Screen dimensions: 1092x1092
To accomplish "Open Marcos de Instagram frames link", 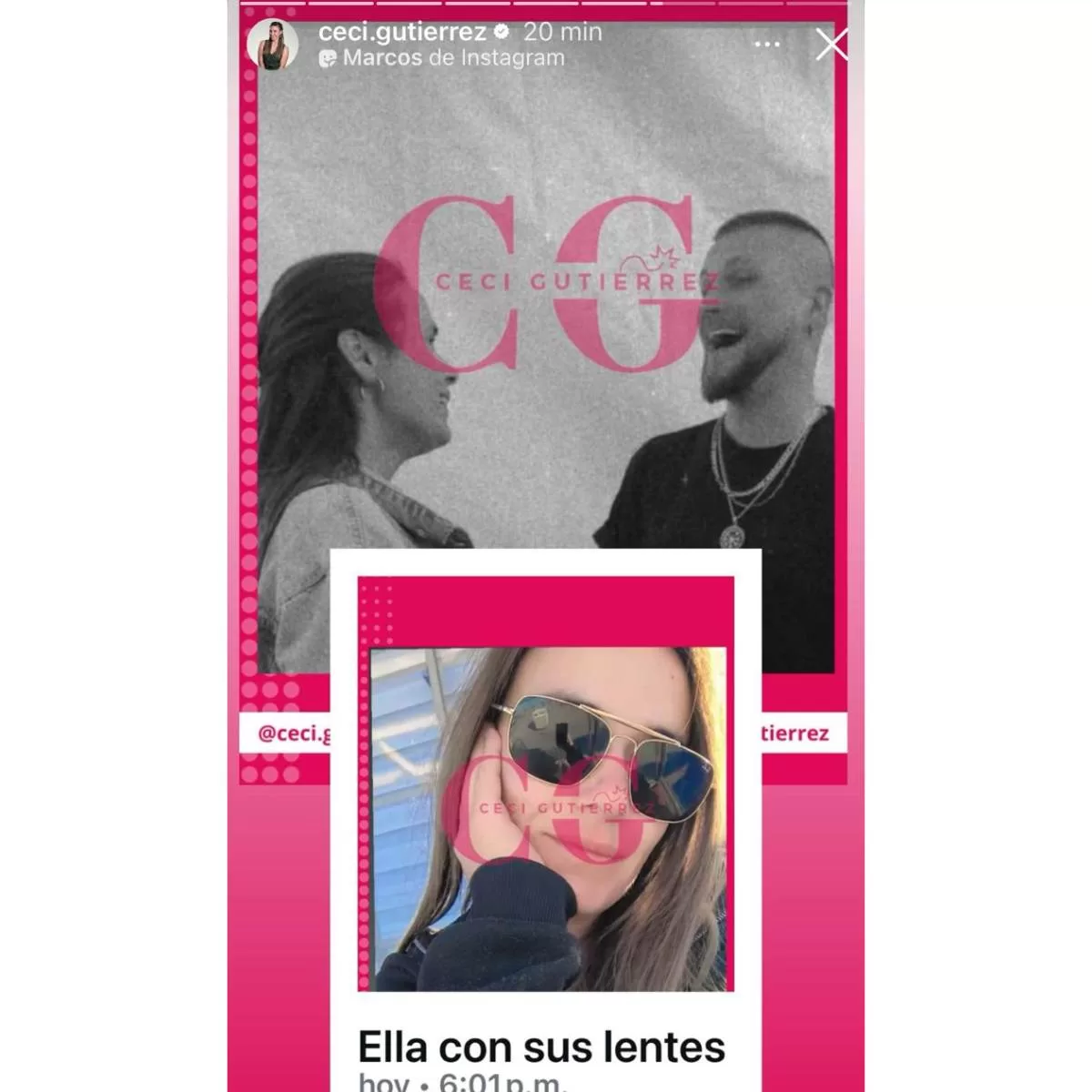I will pos(442,58).
